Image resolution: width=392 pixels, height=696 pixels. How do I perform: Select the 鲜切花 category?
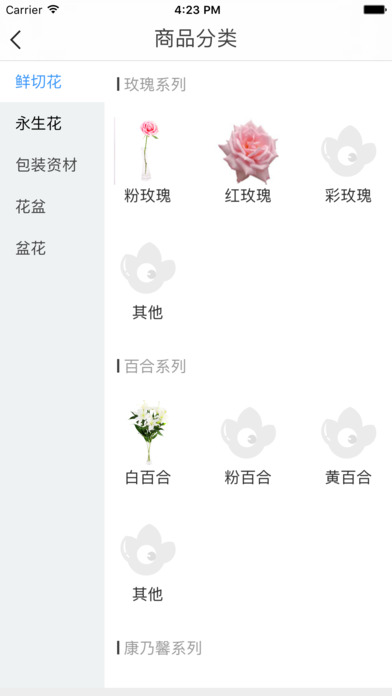pos(52,82)
